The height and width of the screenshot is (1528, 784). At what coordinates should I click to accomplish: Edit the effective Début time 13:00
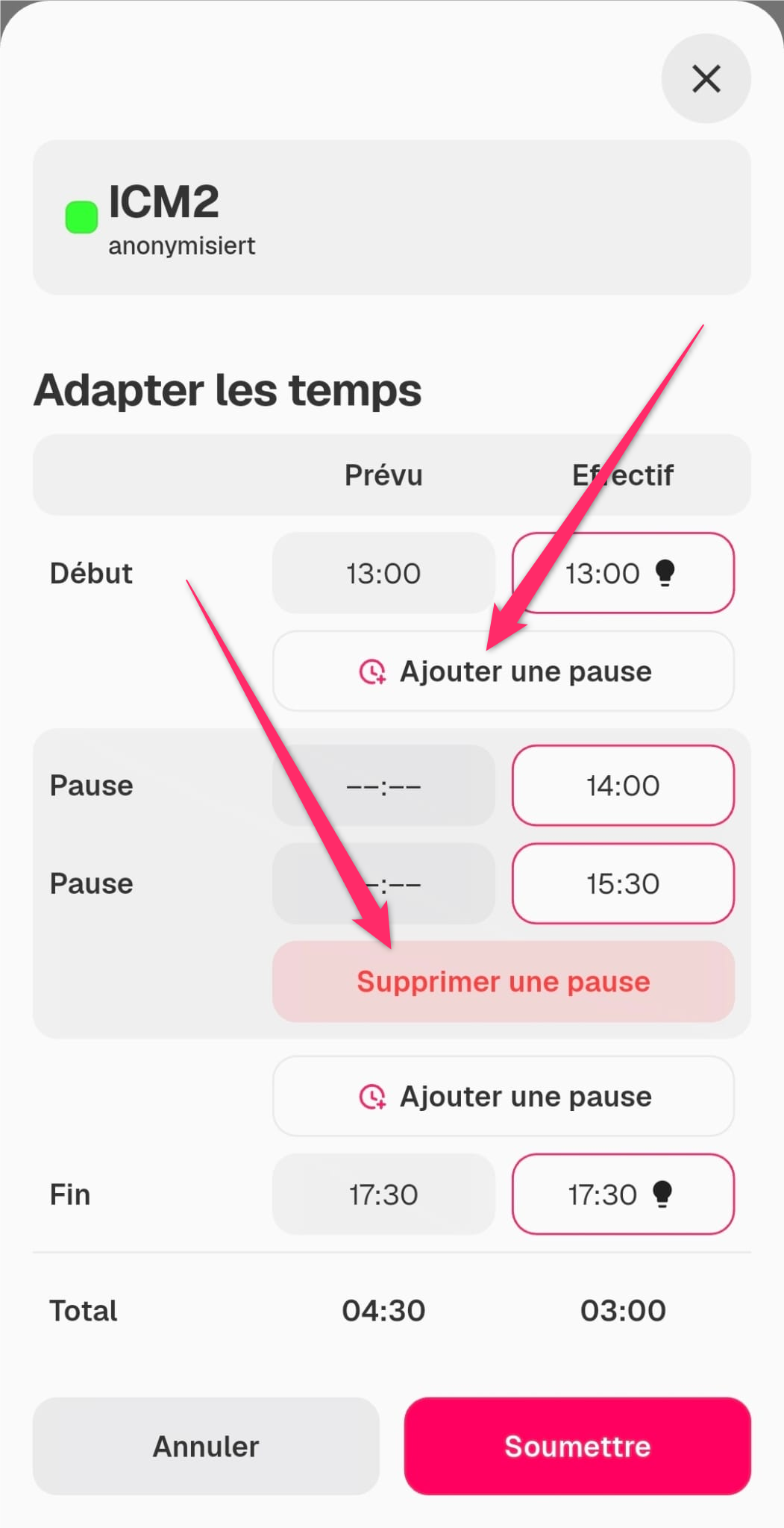pyautogui.click(x=623, y=573)
